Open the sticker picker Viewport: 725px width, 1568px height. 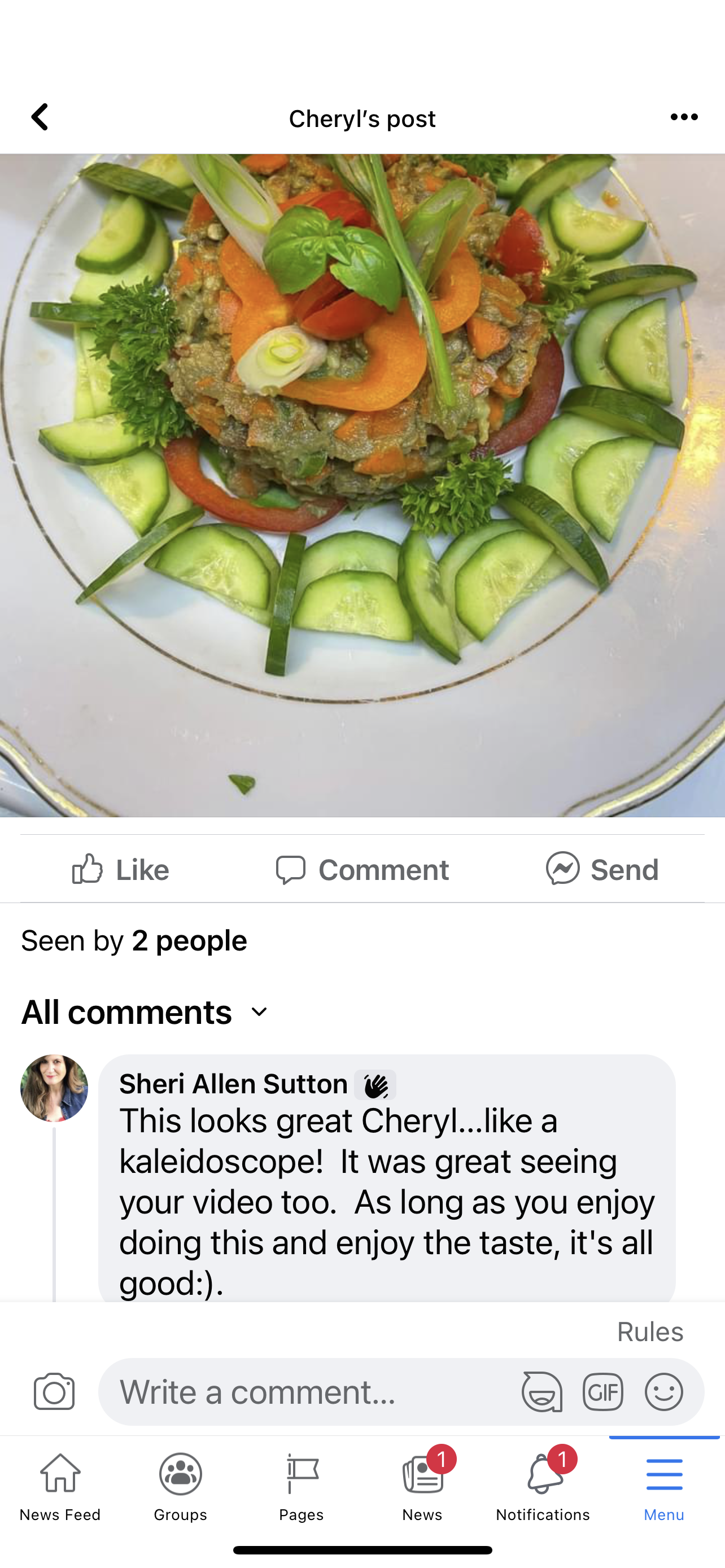click(x=541, y=1391)
